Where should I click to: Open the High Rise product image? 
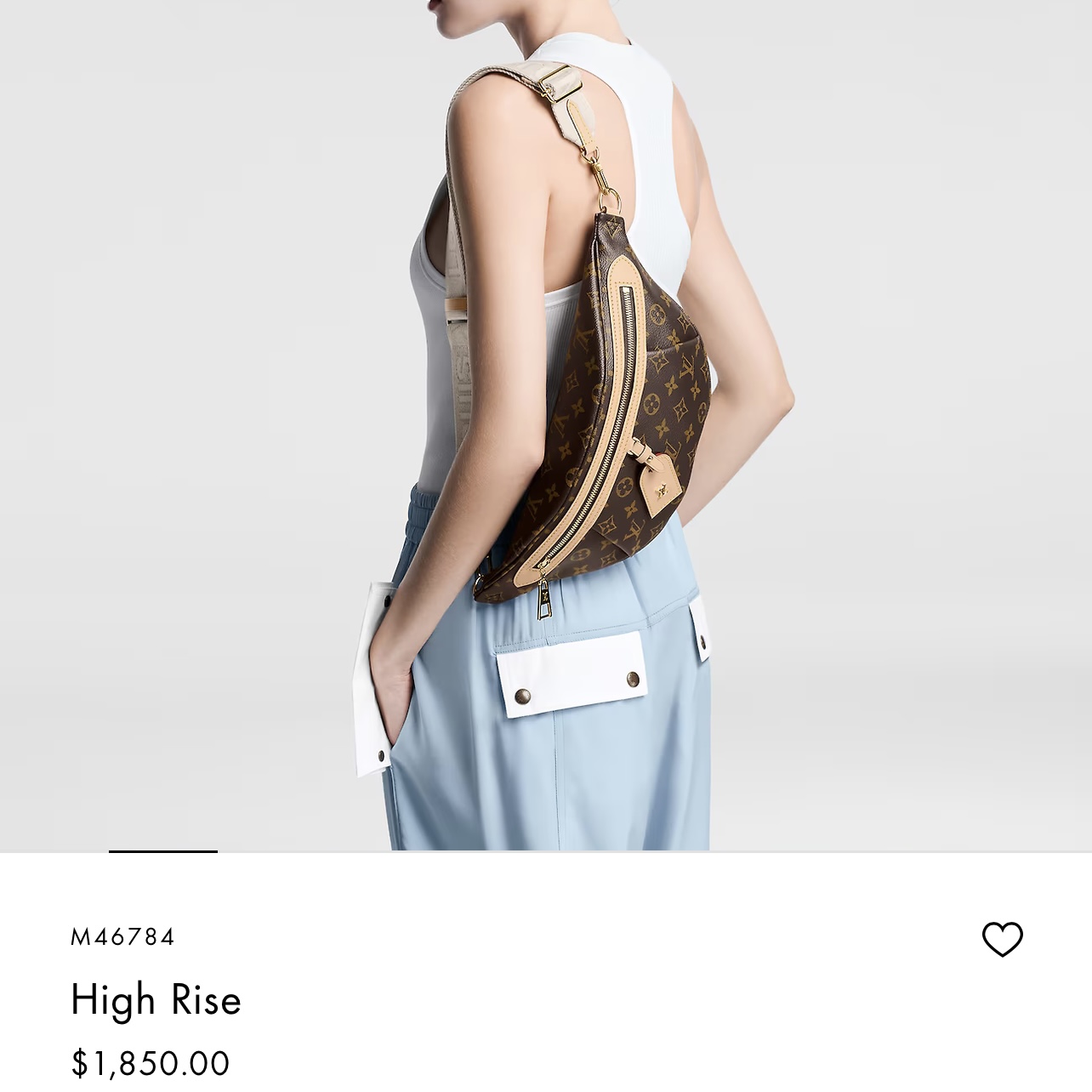[x=546, y=425]
